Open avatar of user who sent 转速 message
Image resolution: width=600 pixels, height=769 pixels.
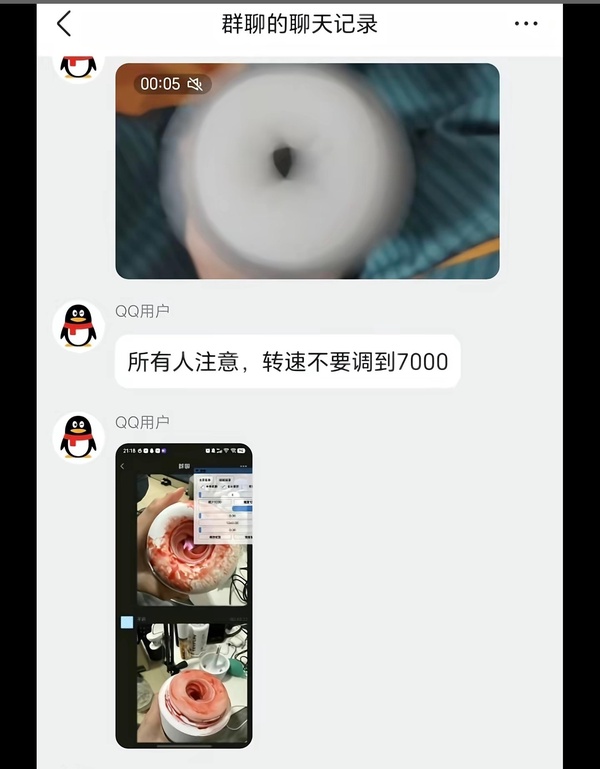tap(78, 327)
